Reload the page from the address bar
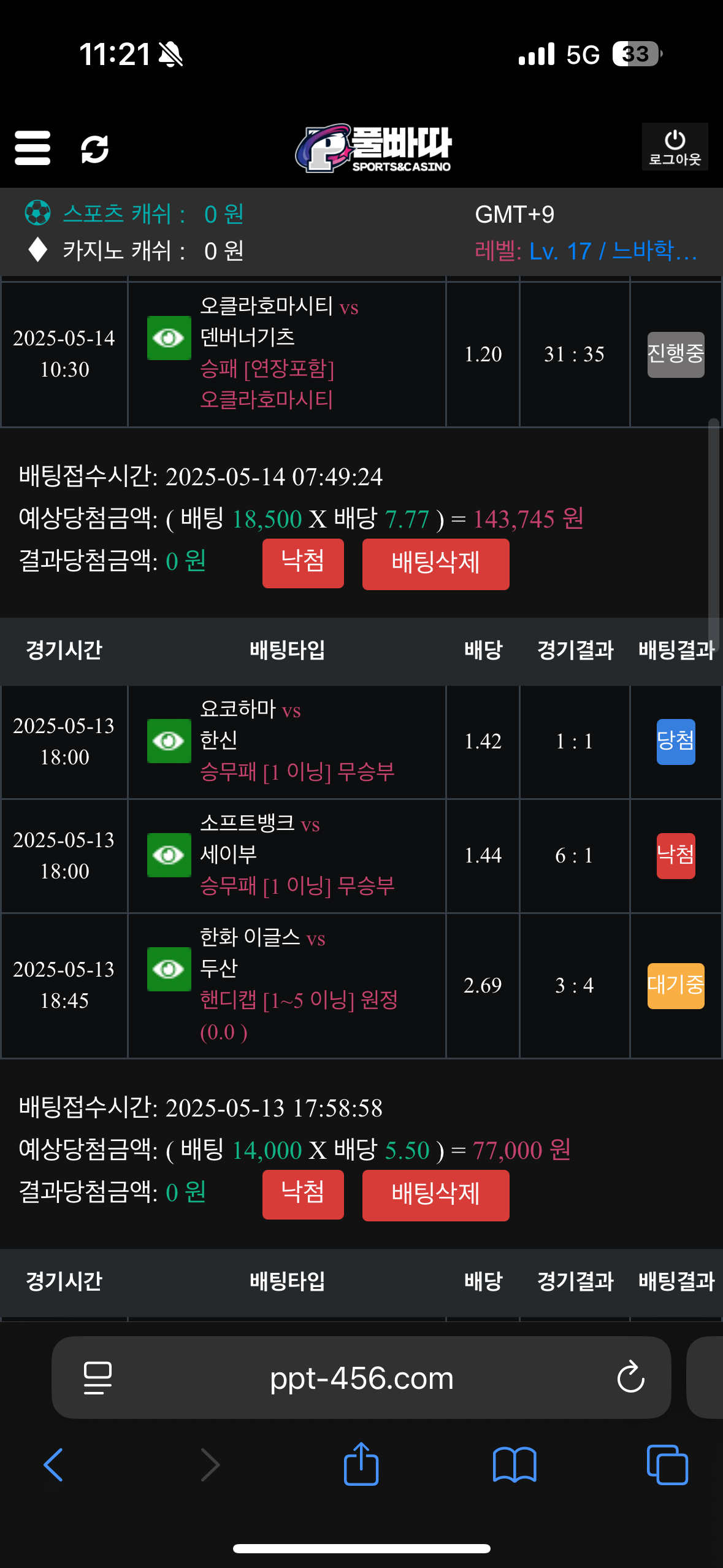723x1568 pixels. point(630,1378)
